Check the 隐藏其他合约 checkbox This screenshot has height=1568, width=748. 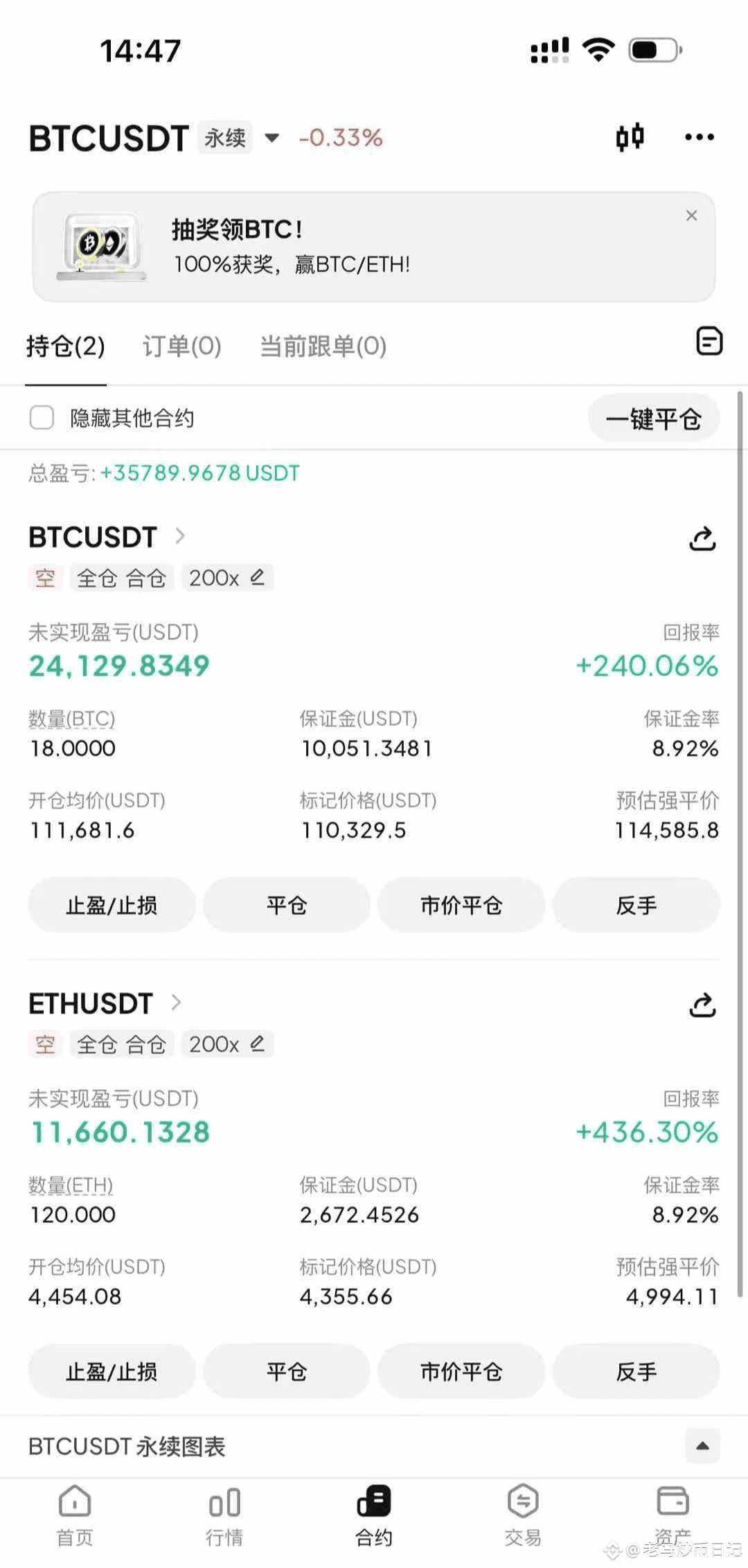tap(42, 418)
